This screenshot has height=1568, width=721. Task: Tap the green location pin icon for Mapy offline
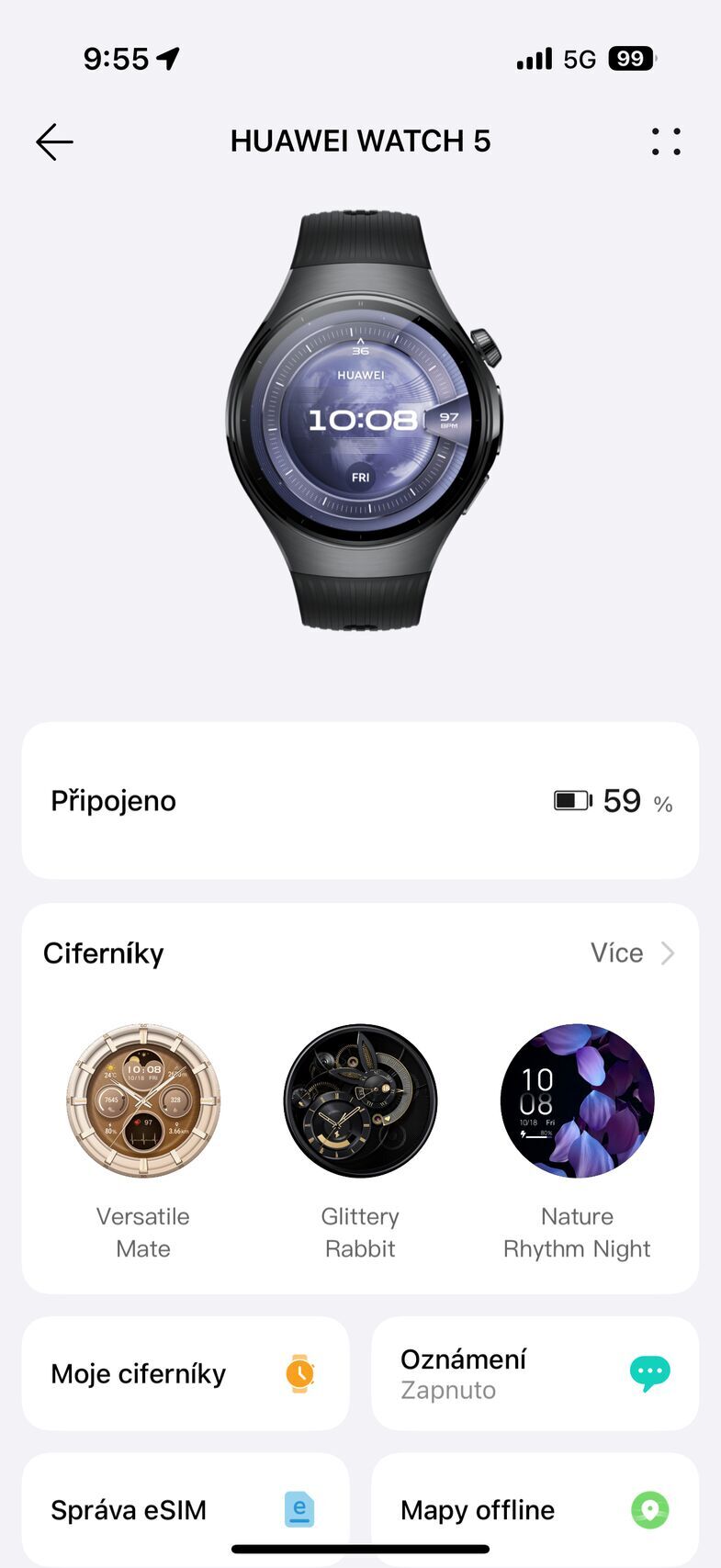click(649, 1509)
